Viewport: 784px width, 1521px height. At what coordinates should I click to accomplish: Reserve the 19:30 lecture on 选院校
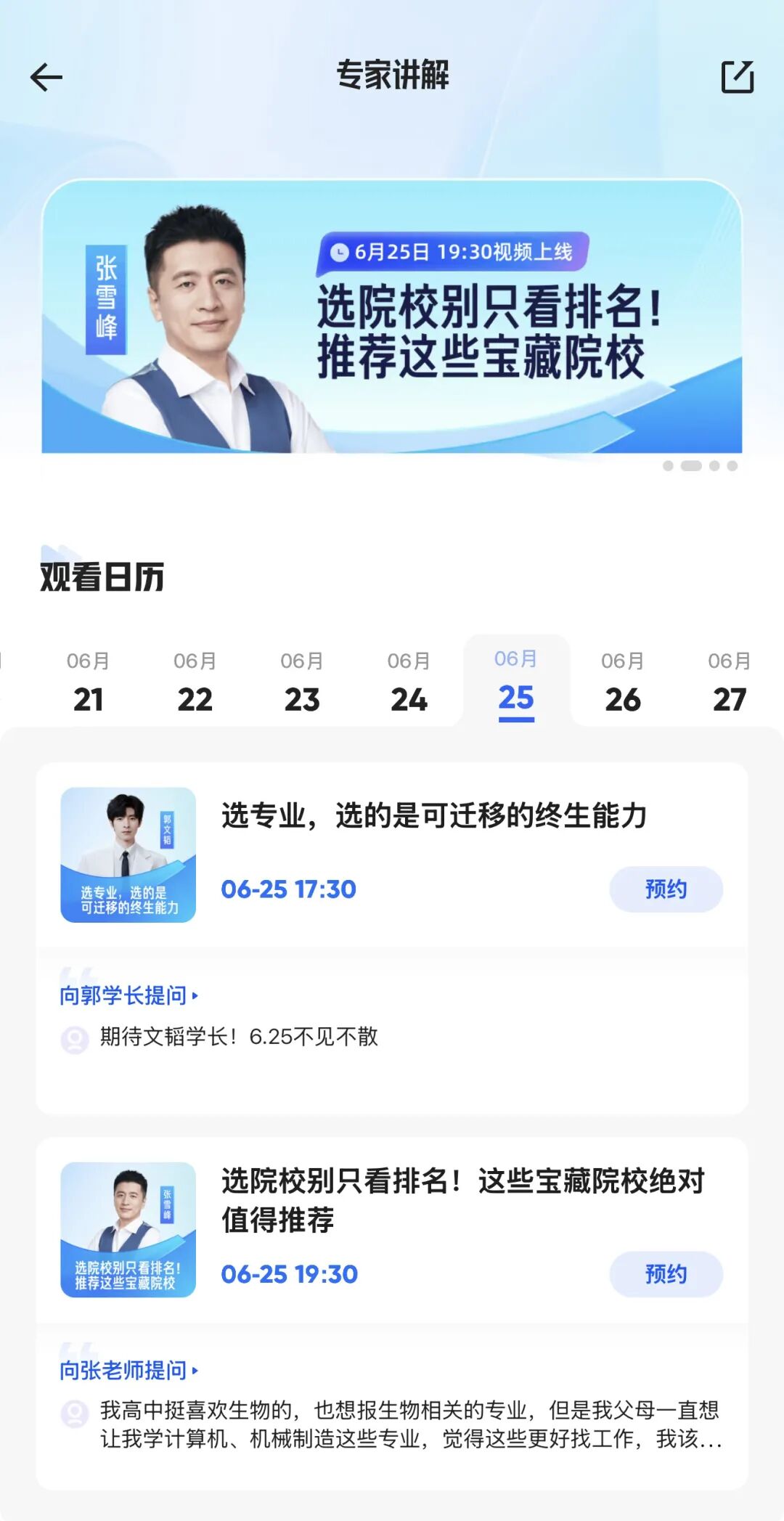666,1274
